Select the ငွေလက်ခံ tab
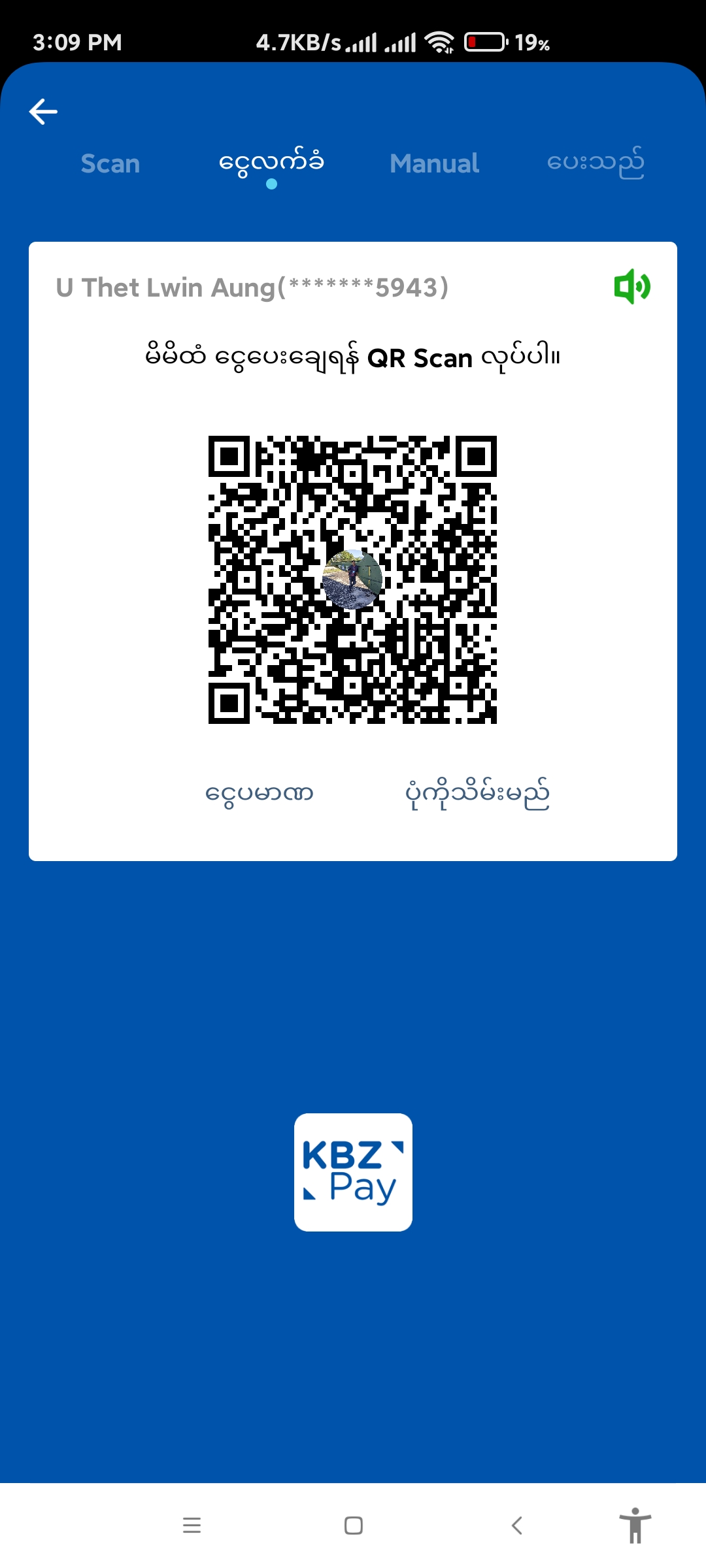Image resolution: width=706 pixels, height=1568 pixels. 271,163
